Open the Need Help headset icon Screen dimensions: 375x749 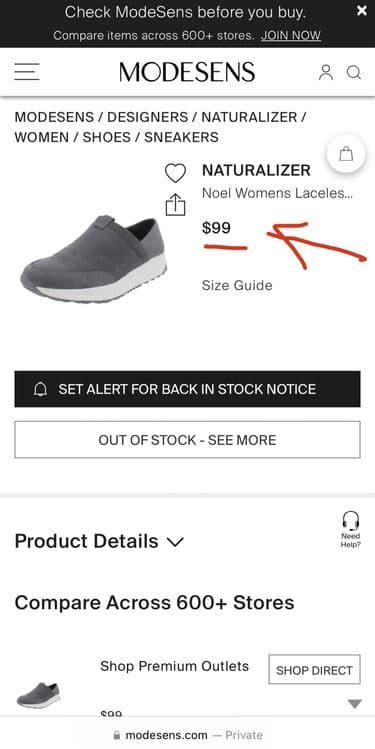351,530
